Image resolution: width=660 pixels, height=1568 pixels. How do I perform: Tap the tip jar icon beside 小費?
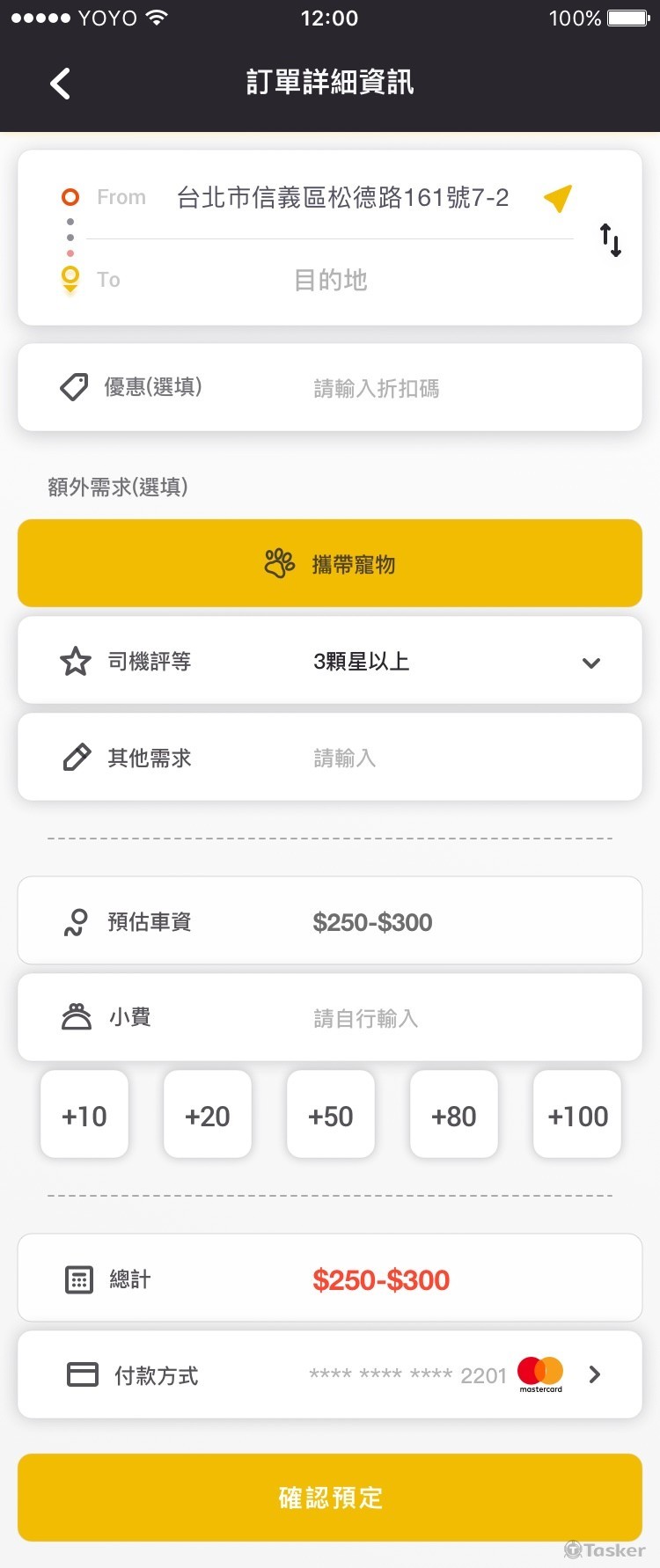point(77,1017)
